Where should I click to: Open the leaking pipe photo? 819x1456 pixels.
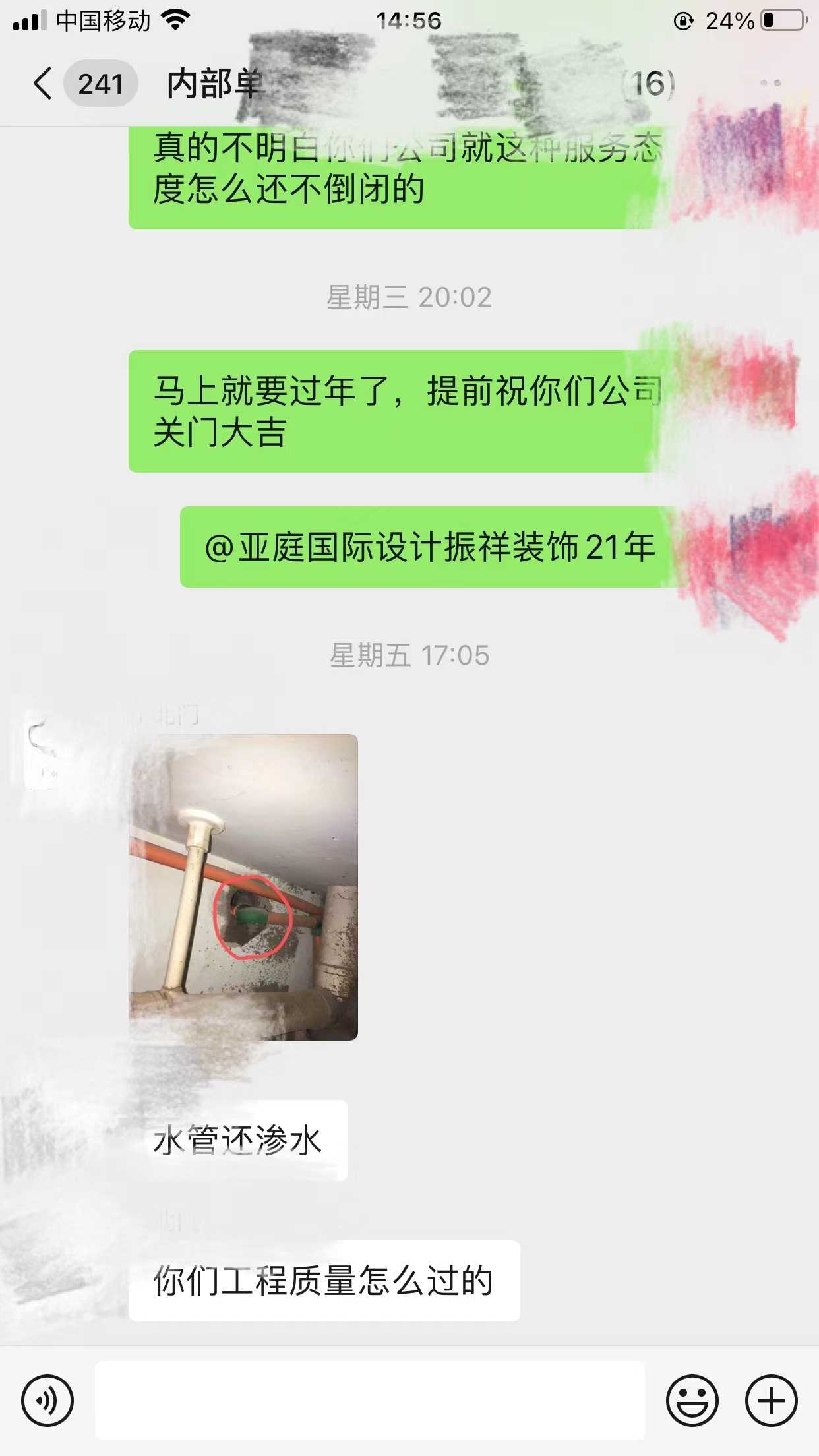click(x=243, y=886)
